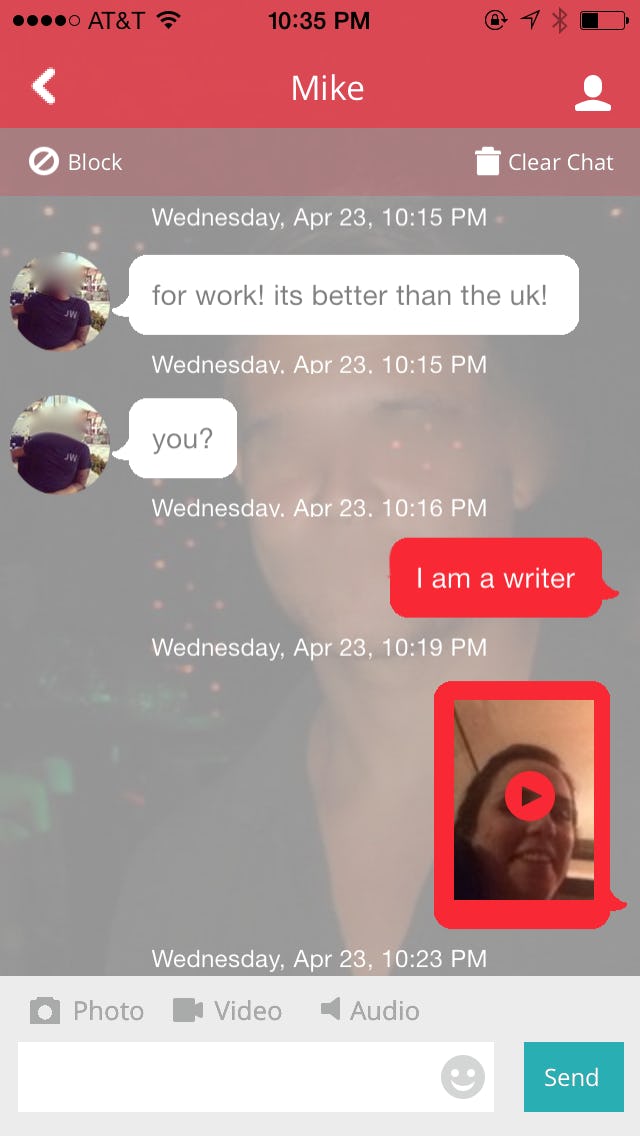Attach a photo to the chat
This screenshot has width=640, height=1136.
86,1010
